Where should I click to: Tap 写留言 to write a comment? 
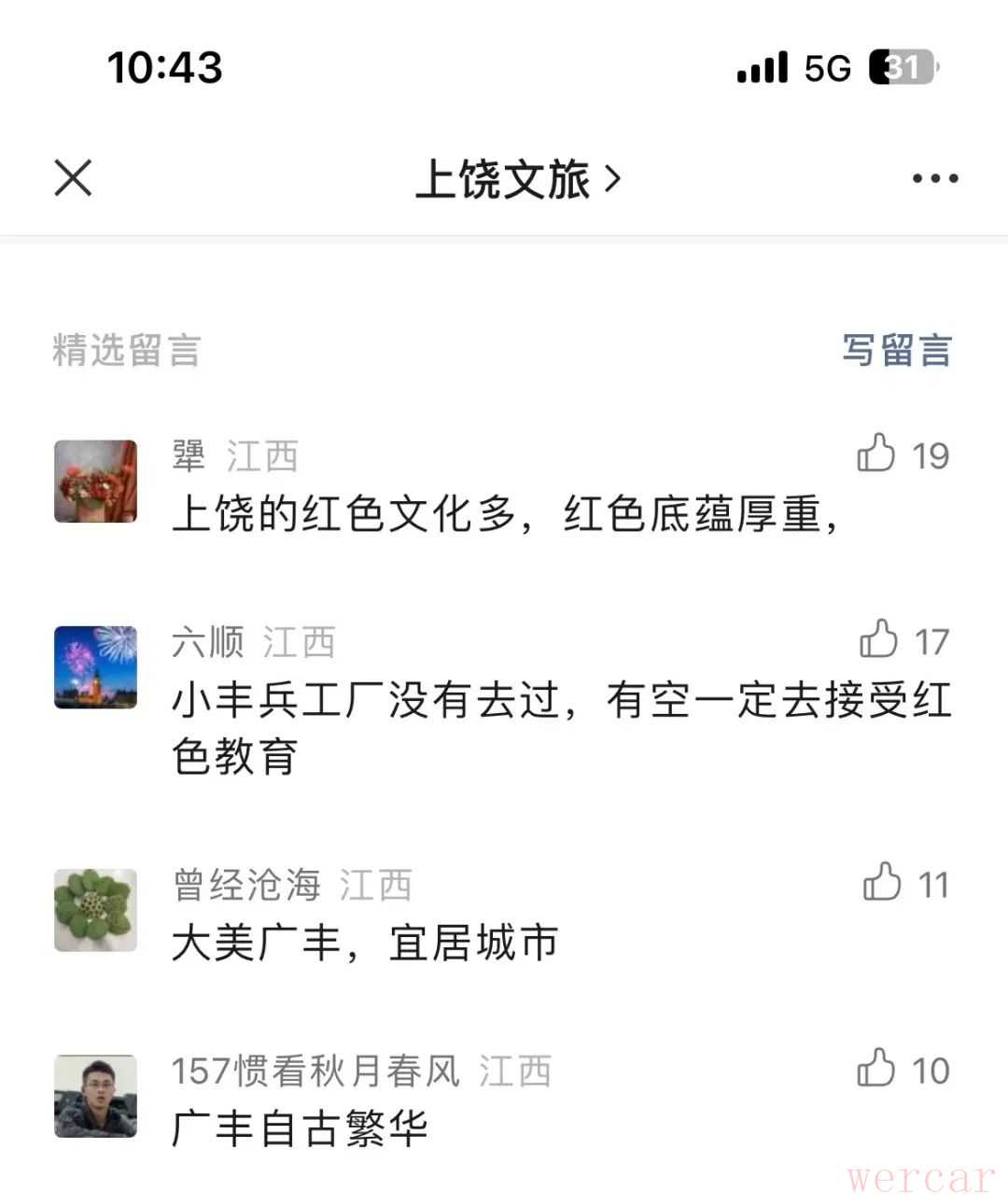click(896, 350)
